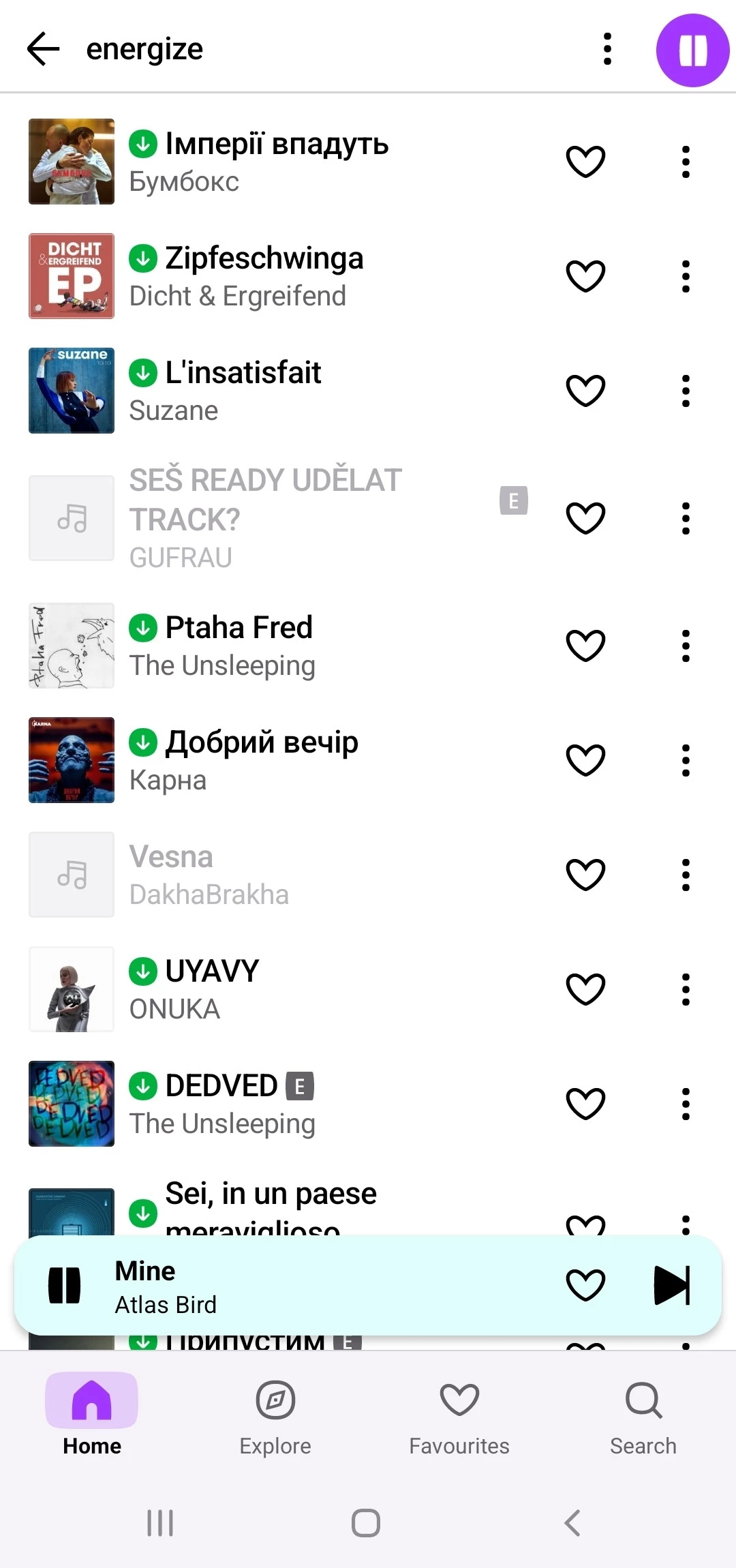The image size is (736, 1568).
Task: Like the song Vesna by DakhaBrakha
Action: pos(585,875)
